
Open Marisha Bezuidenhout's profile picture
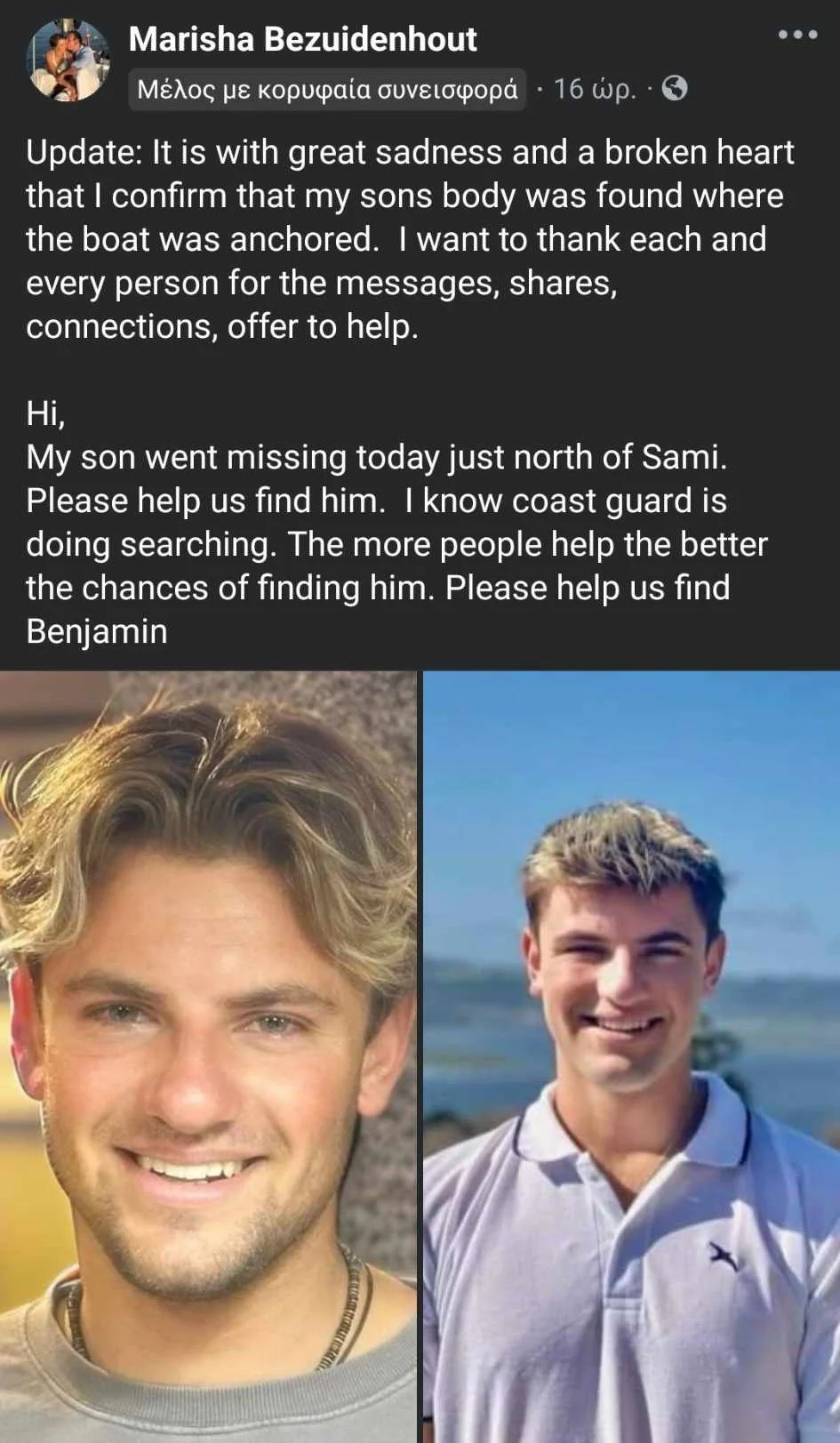click(x=68, y=60)
